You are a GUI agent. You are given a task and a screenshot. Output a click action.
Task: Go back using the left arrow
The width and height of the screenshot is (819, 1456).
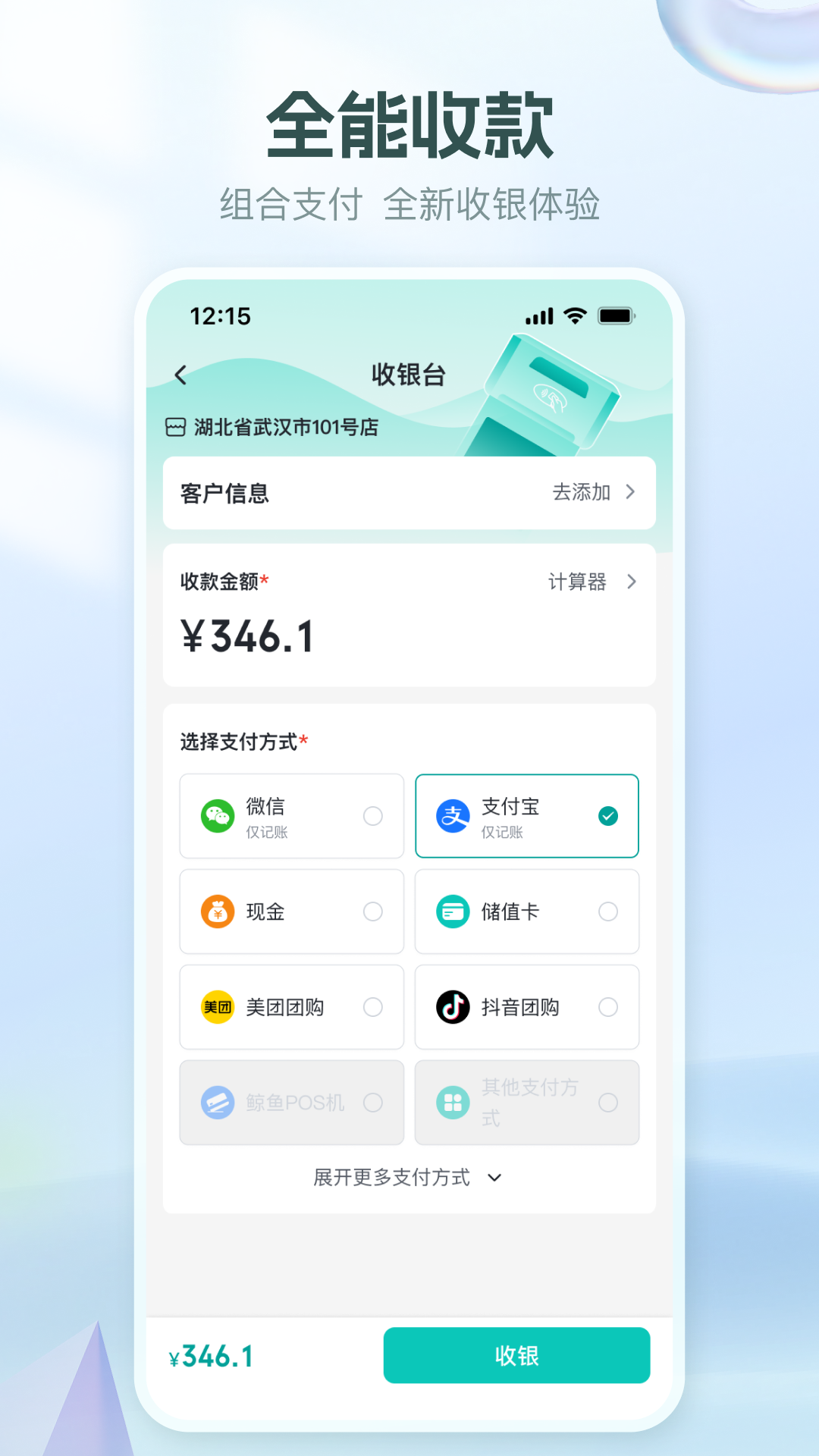(181, 375)
